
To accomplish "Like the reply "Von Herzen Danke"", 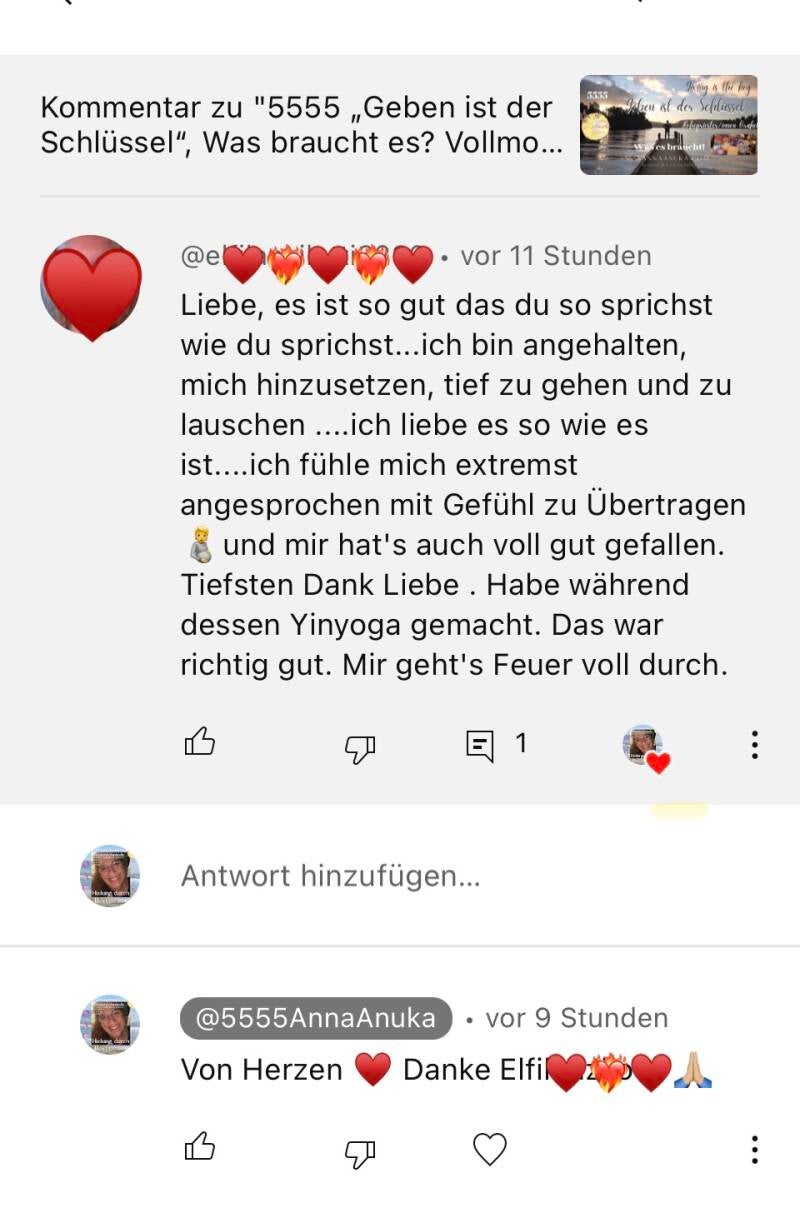I will [x=200, y=1148].
